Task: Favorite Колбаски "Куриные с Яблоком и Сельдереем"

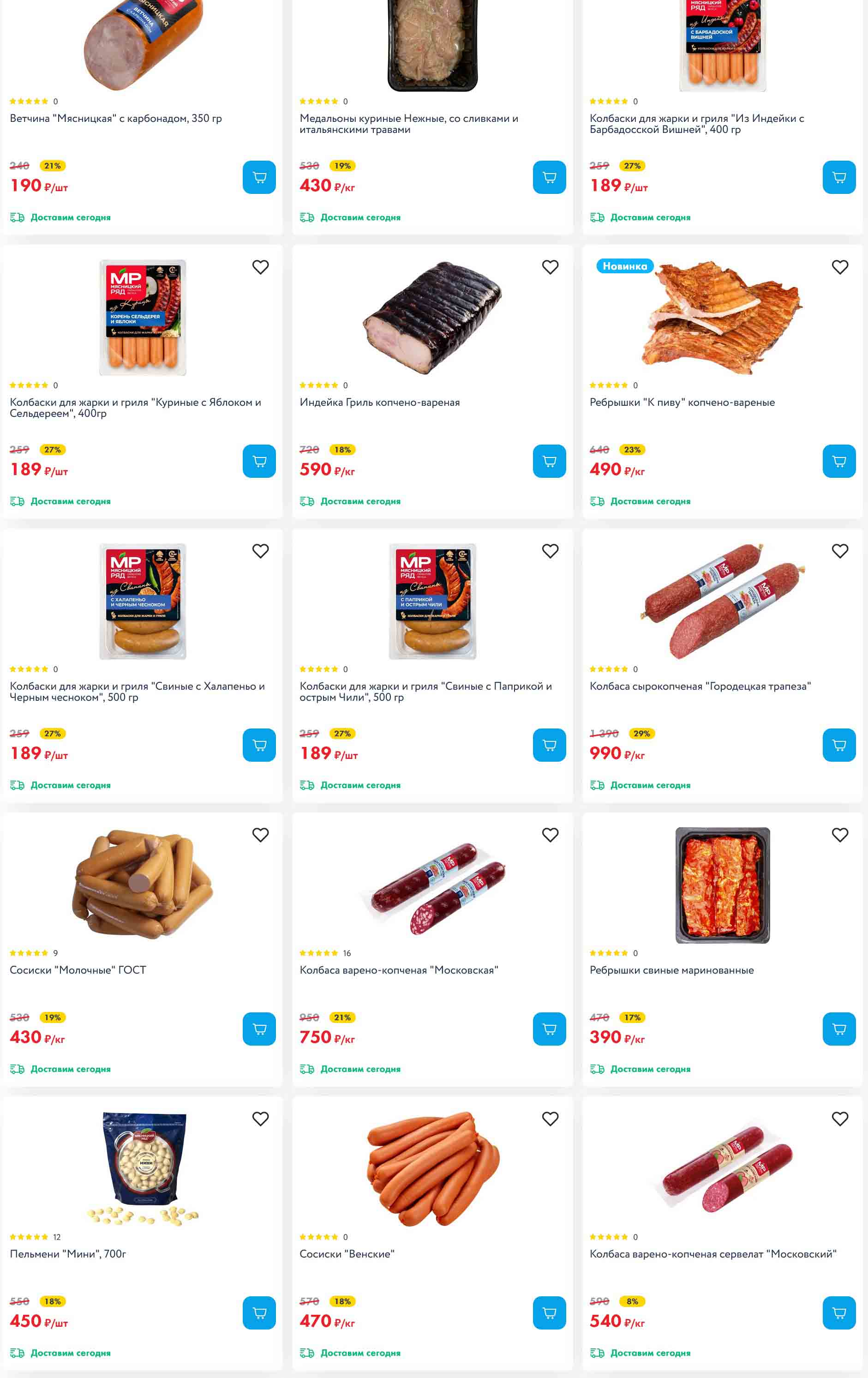Action: [260, 267]
